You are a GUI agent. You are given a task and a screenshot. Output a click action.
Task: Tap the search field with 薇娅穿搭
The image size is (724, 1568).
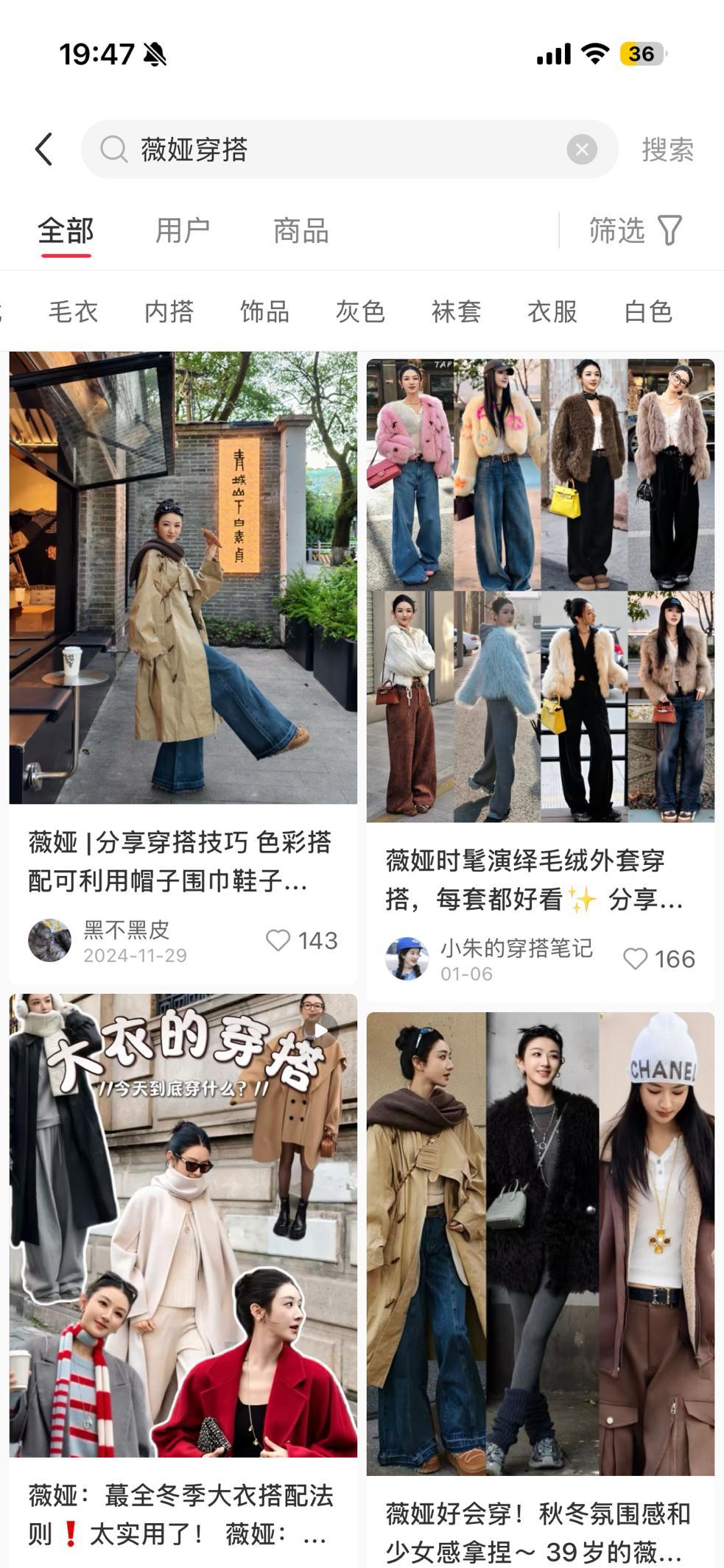tap(331, 149)
